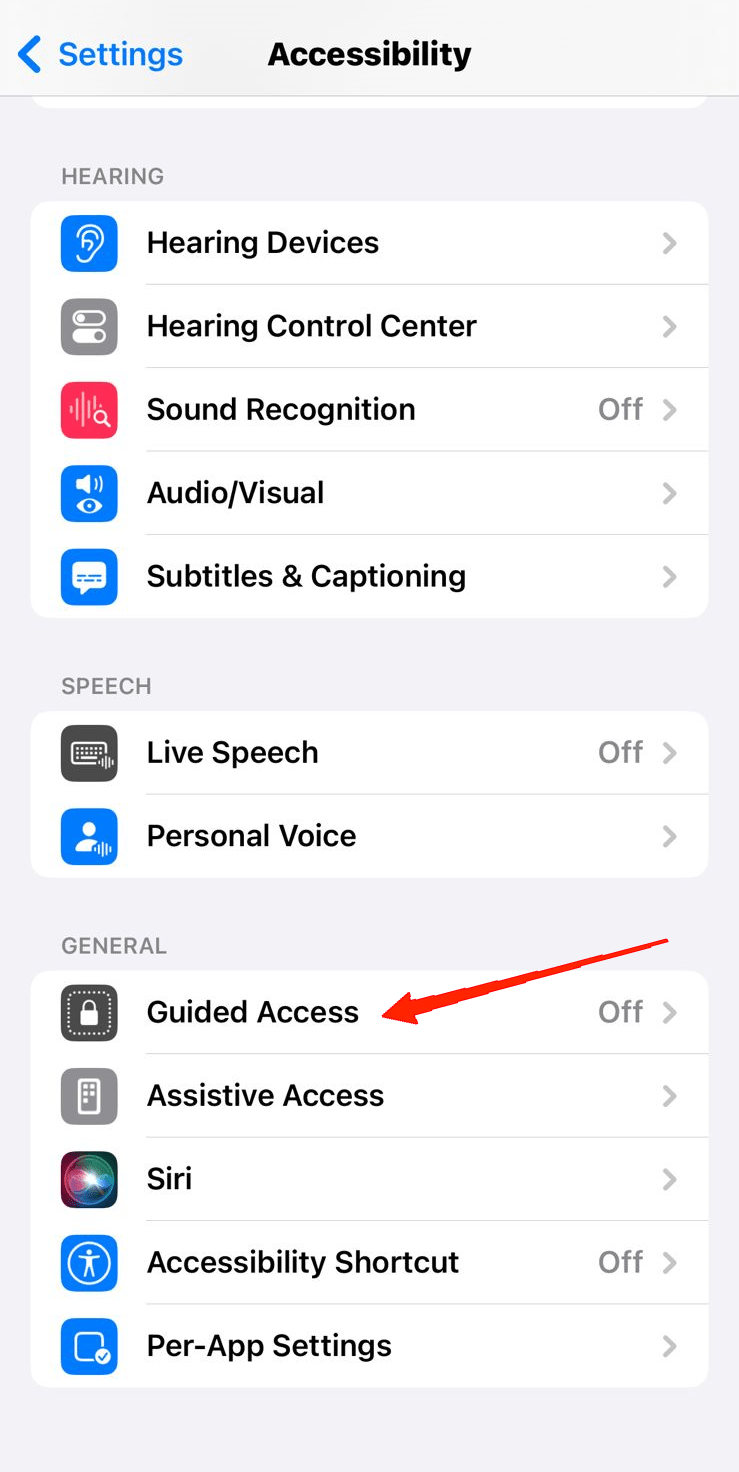Tap the Off label beside Sound Recognition
739x1472 pixels.
tap(620, 410)
